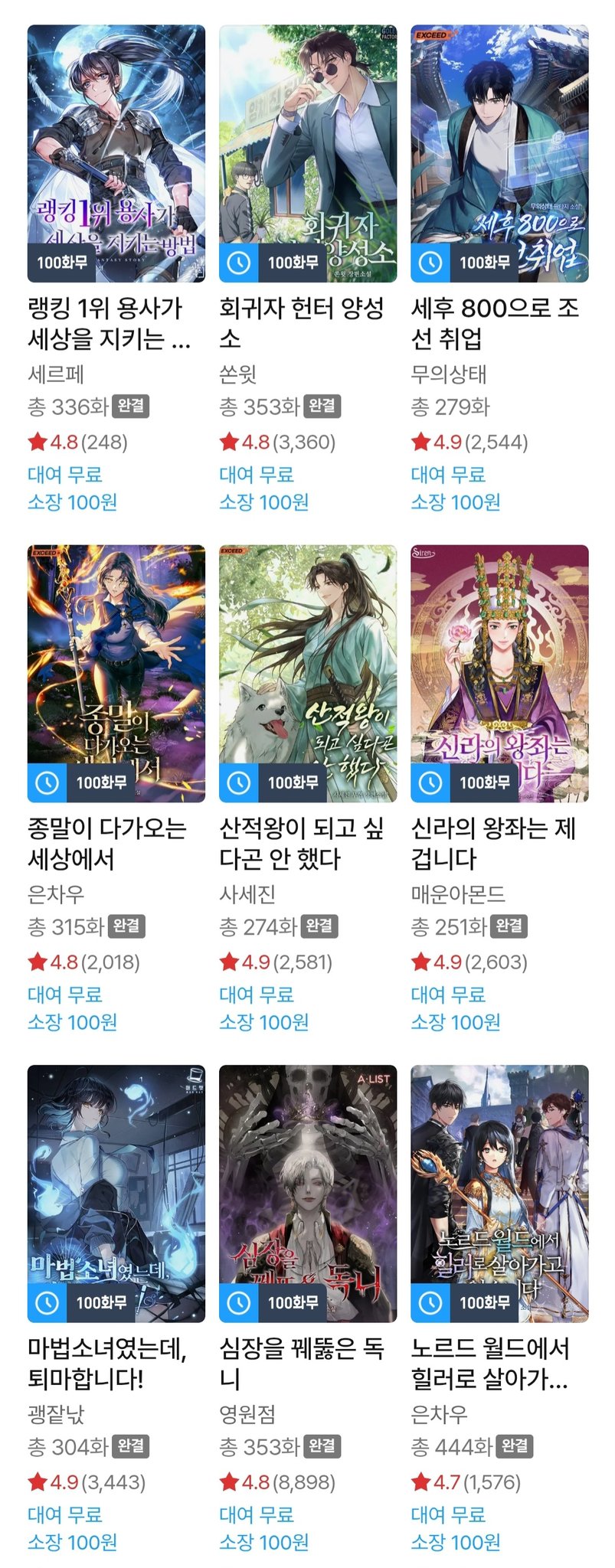Choose 심장을 꿰뚫은 독니 by 영원점

point(308,1193)
